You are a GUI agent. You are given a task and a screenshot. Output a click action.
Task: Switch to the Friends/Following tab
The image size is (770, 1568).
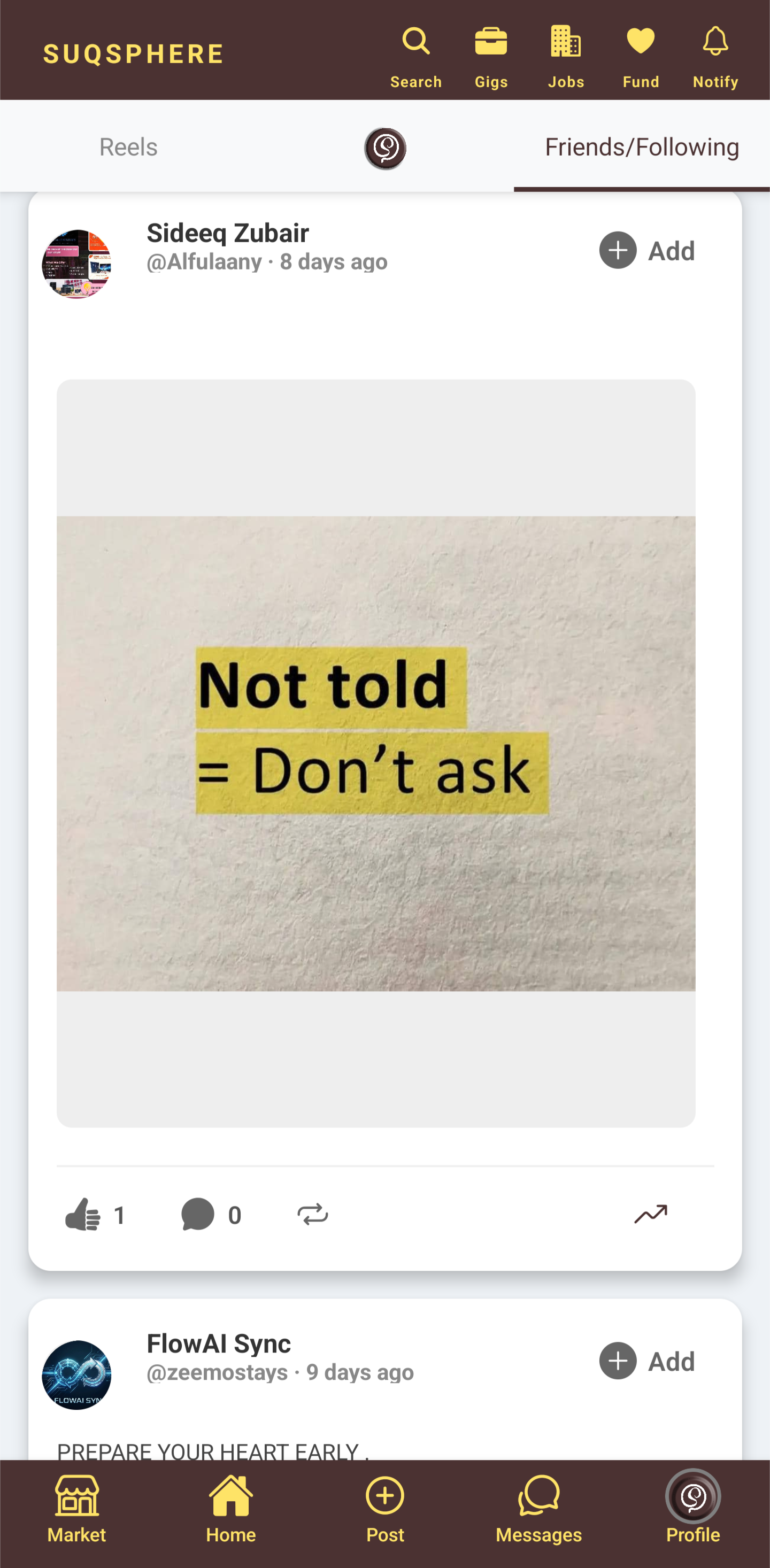(x=642, y=146)
